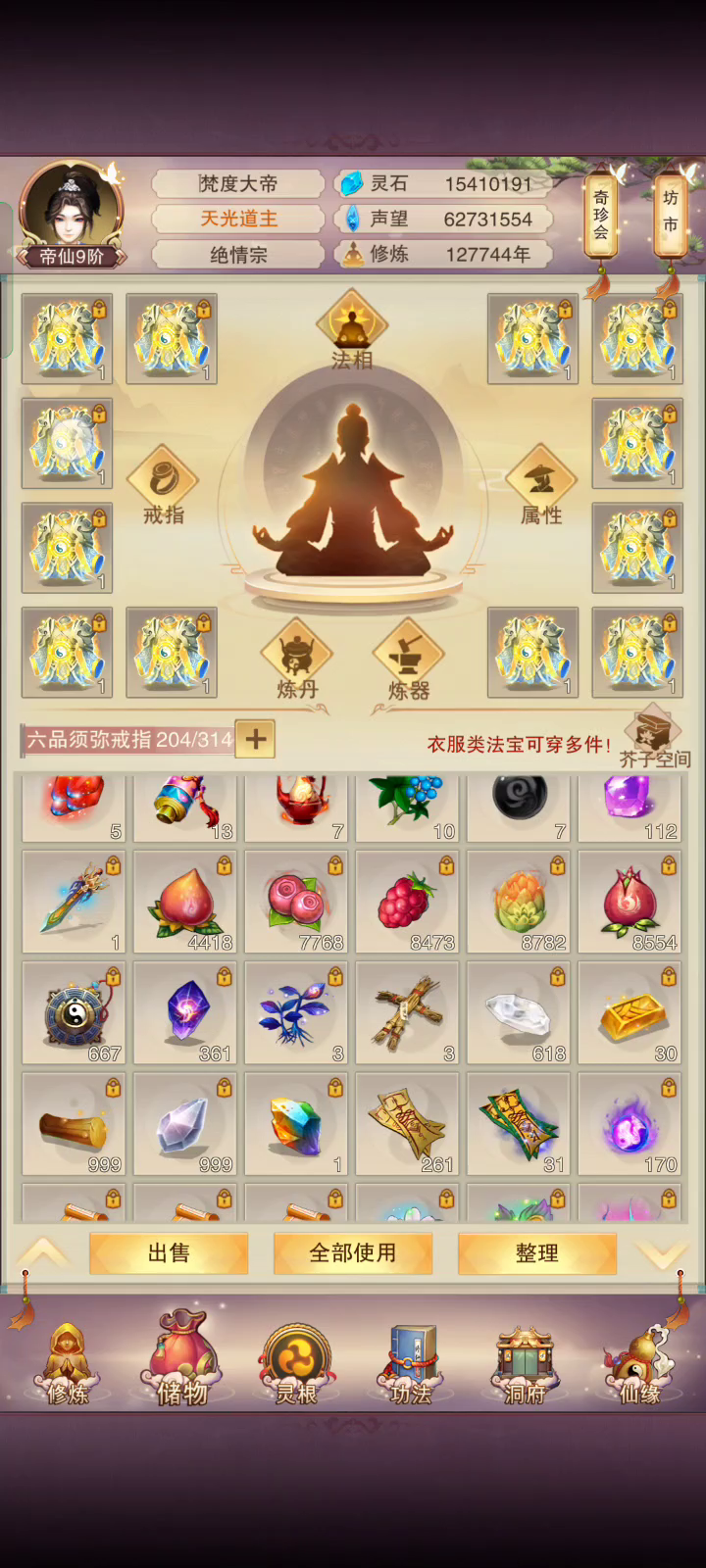Tap the 全部使用 use-all button

(353, 1252)
